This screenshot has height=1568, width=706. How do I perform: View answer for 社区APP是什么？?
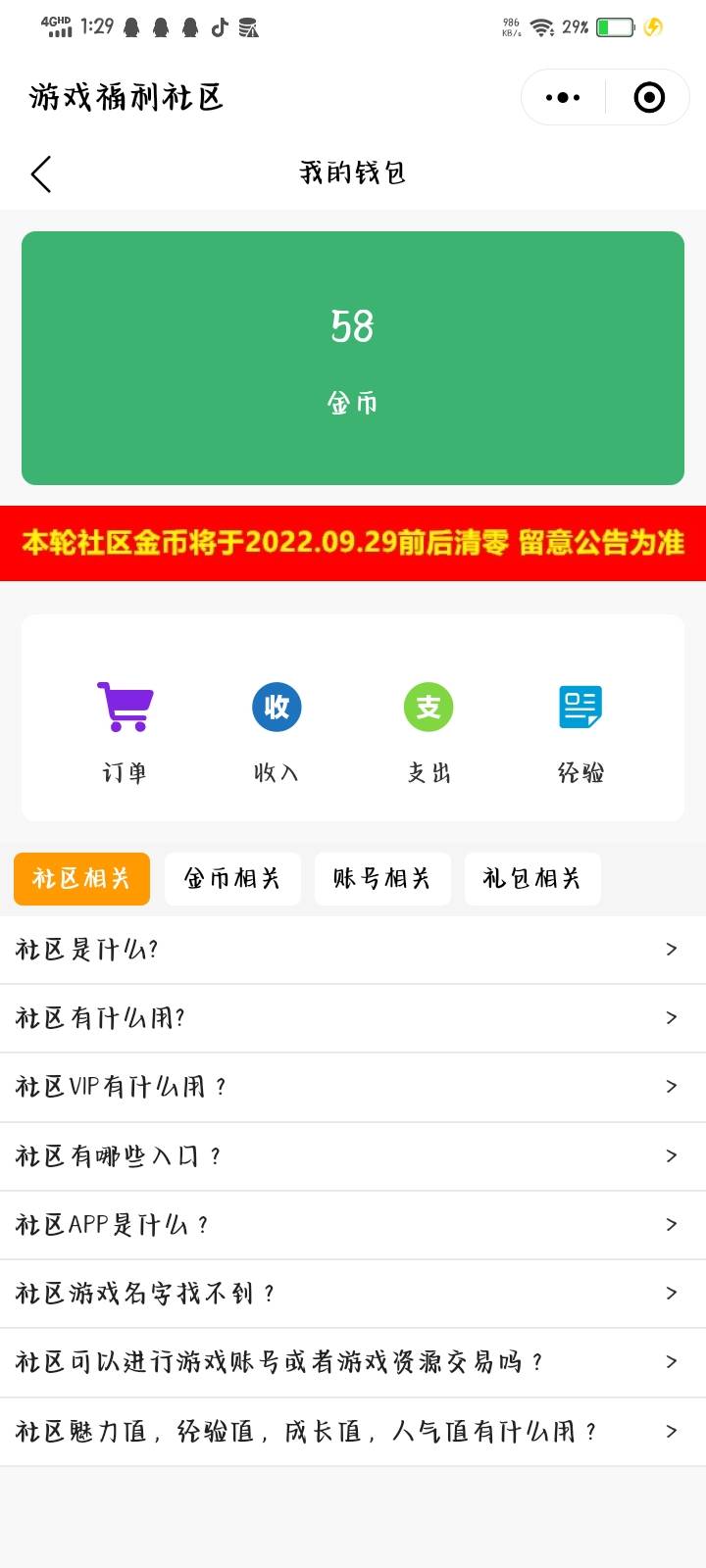coord(353,1225)
